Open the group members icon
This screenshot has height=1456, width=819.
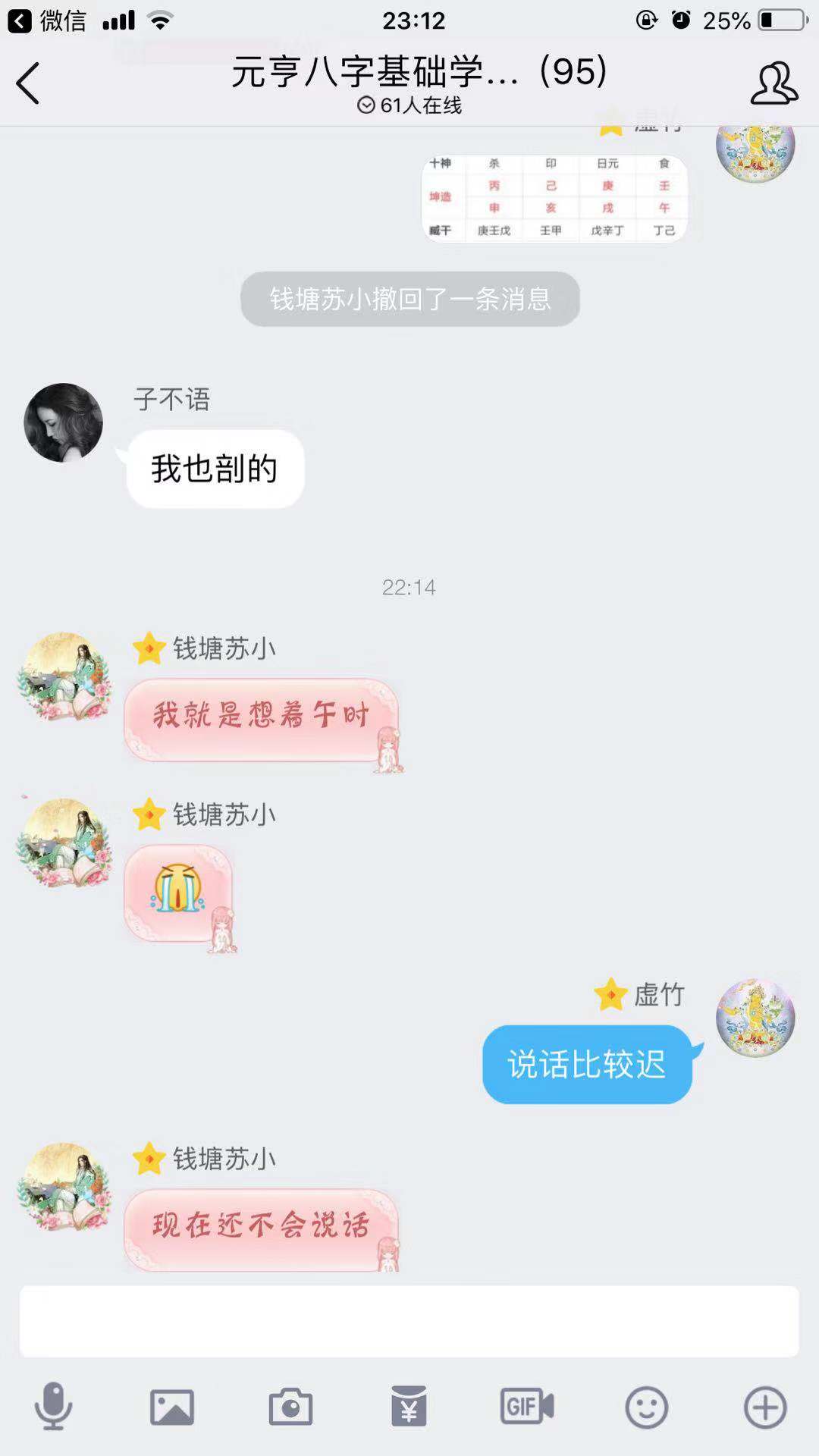[x=773, y=83]
